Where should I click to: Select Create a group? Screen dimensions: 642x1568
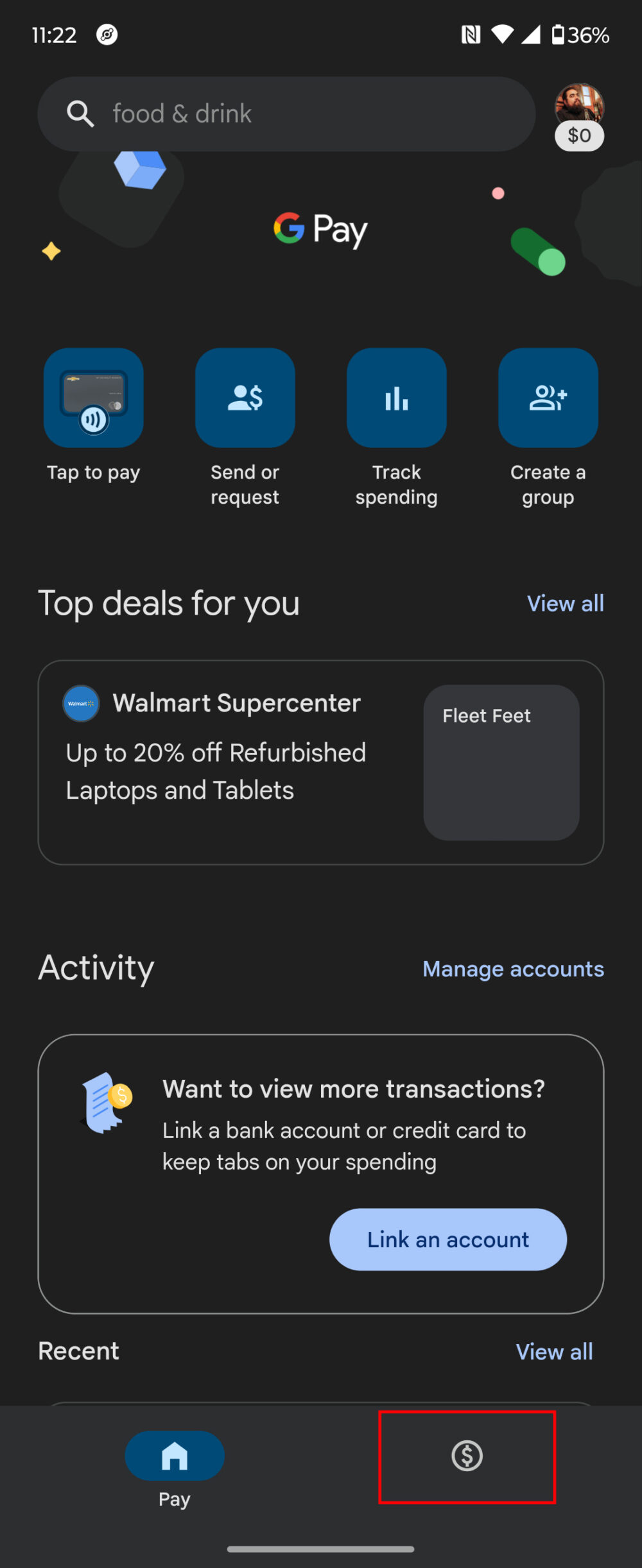pyautogui.click(x=548, y=398)
